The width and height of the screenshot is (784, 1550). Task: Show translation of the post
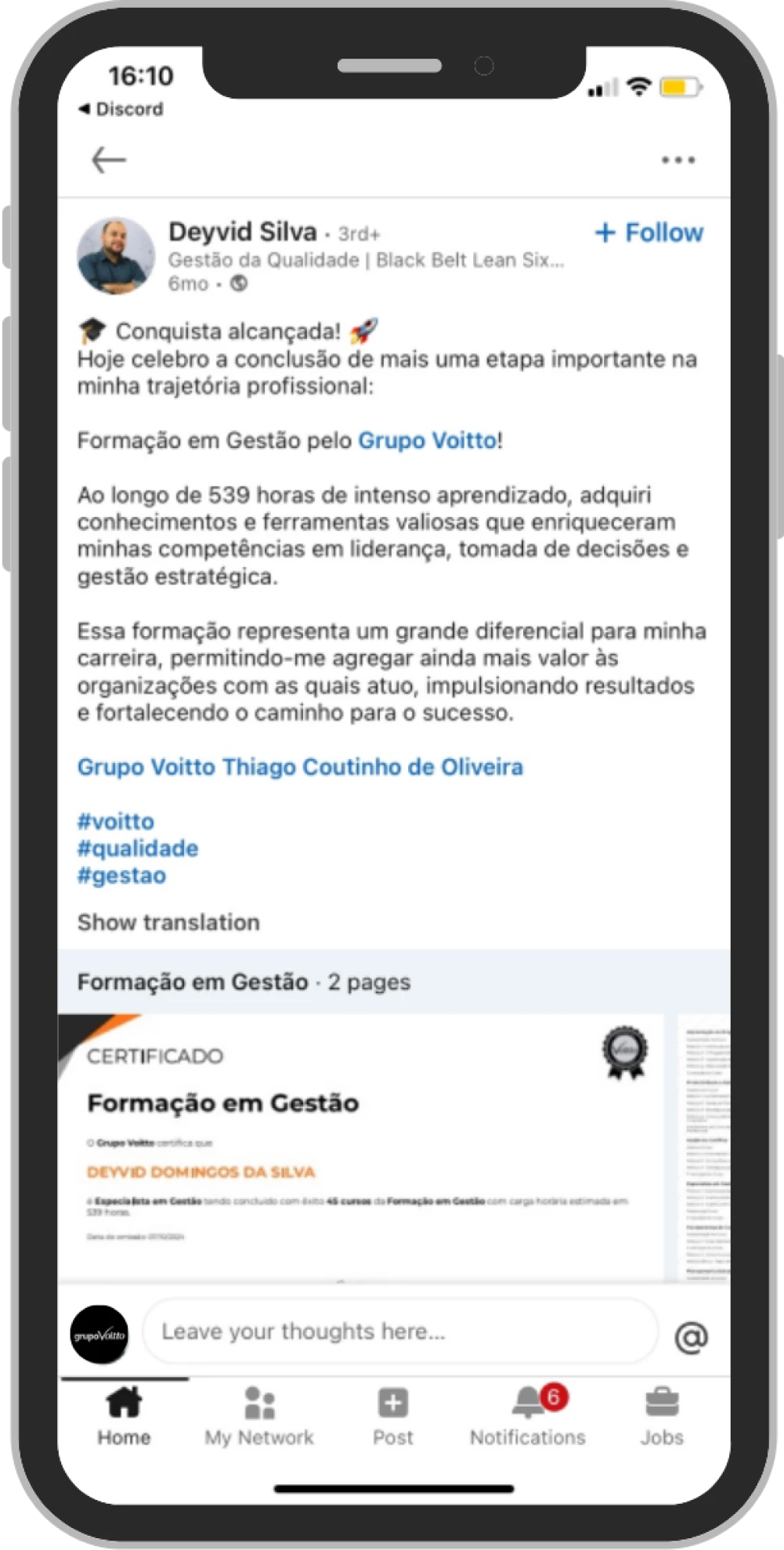click(168, 922)
